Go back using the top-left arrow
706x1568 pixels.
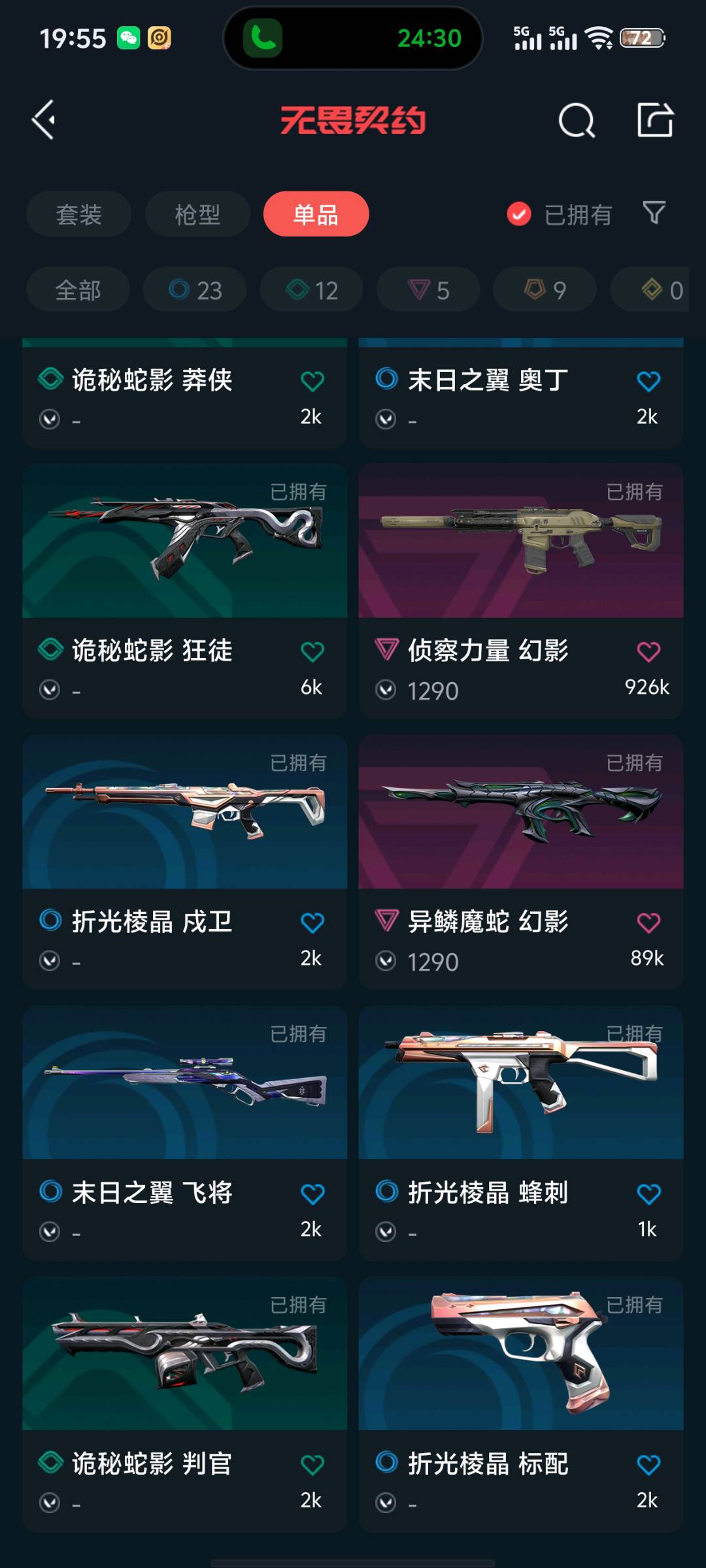[x=44, y=120]
